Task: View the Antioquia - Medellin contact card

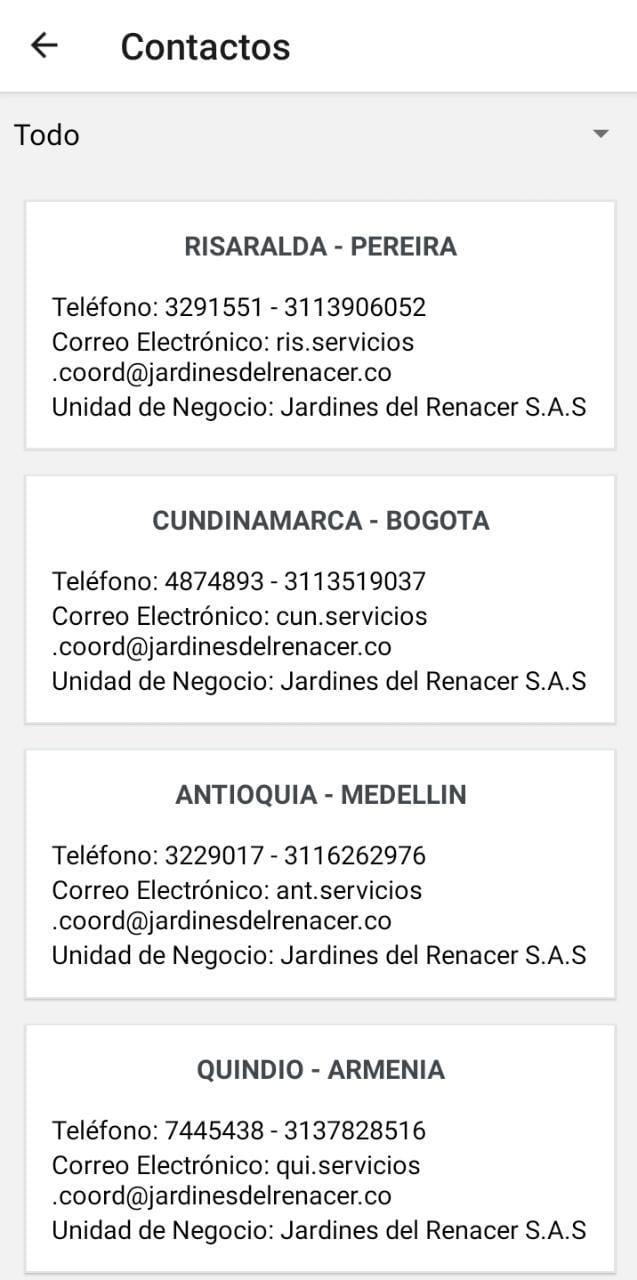Action: coord(320,873)
